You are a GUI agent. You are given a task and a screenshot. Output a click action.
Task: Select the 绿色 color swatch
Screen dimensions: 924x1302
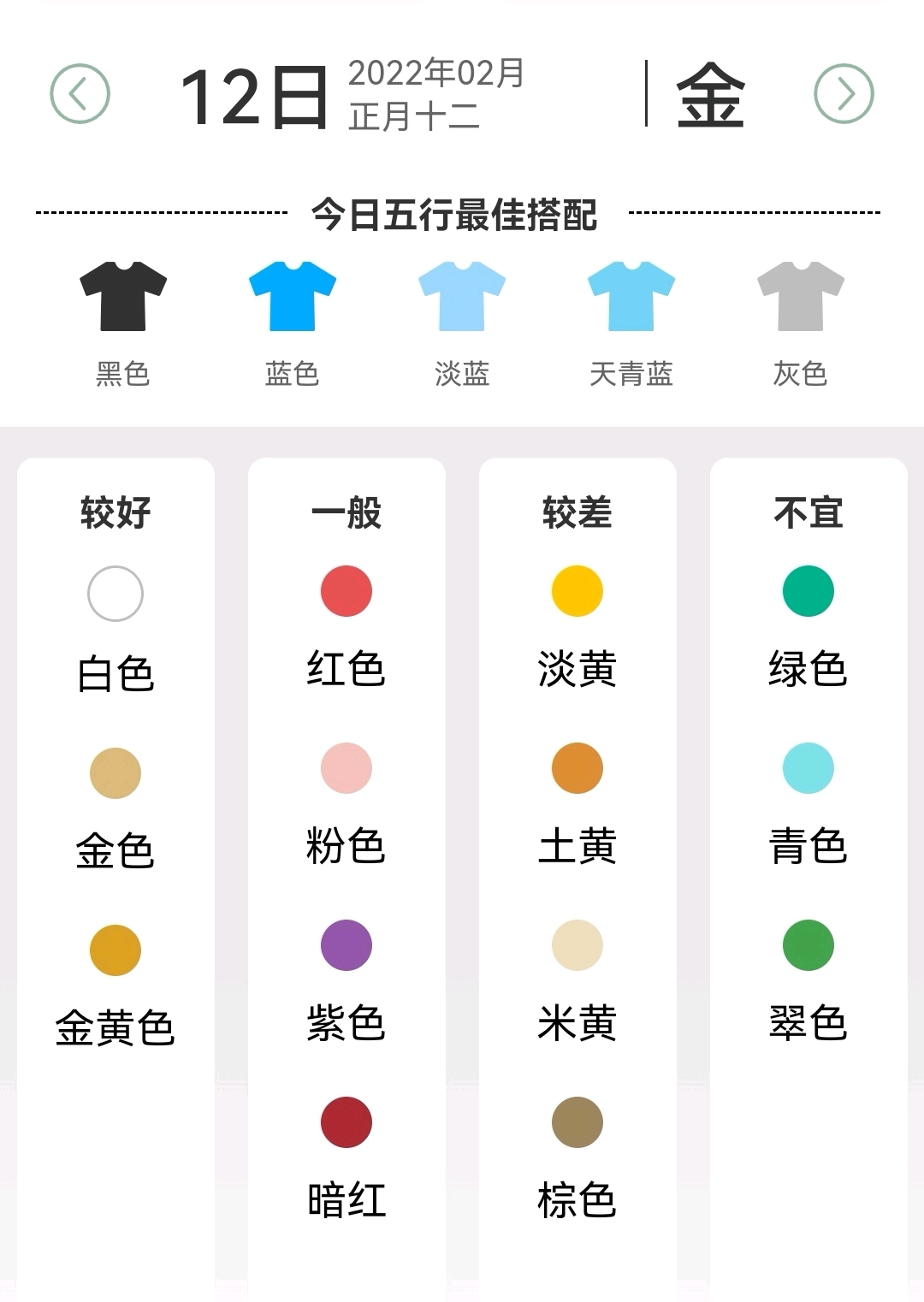tap(808, 591)
